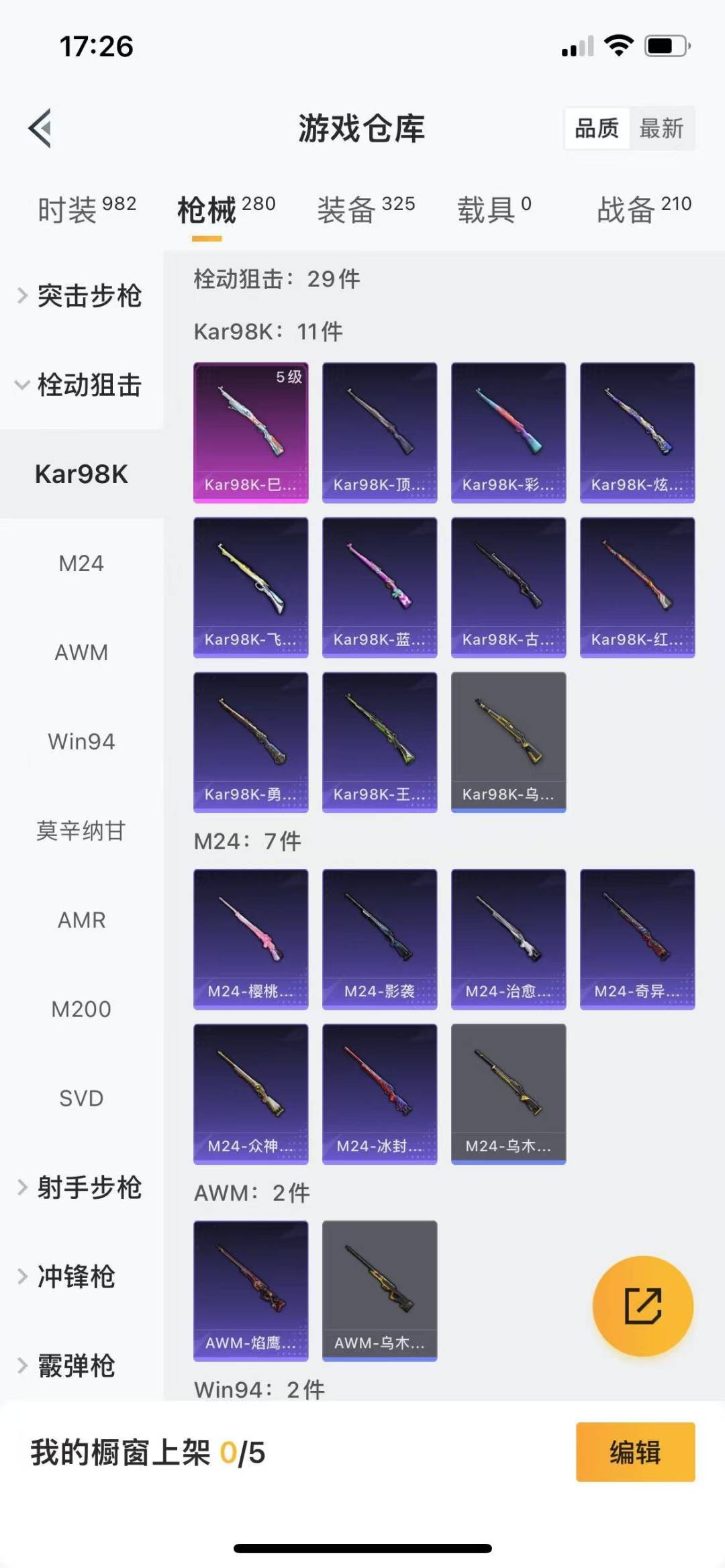Screen dimensions: 725x1568
Task: Expand the 射手步枪 category
Action: pos(81,1188)
